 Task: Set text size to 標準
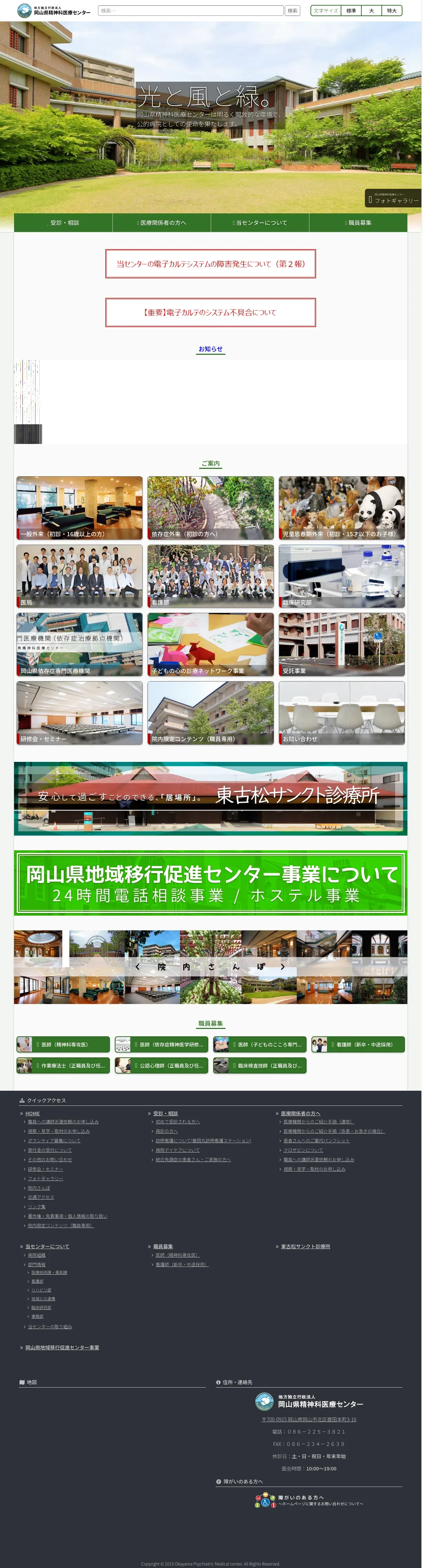coord(351,11)
